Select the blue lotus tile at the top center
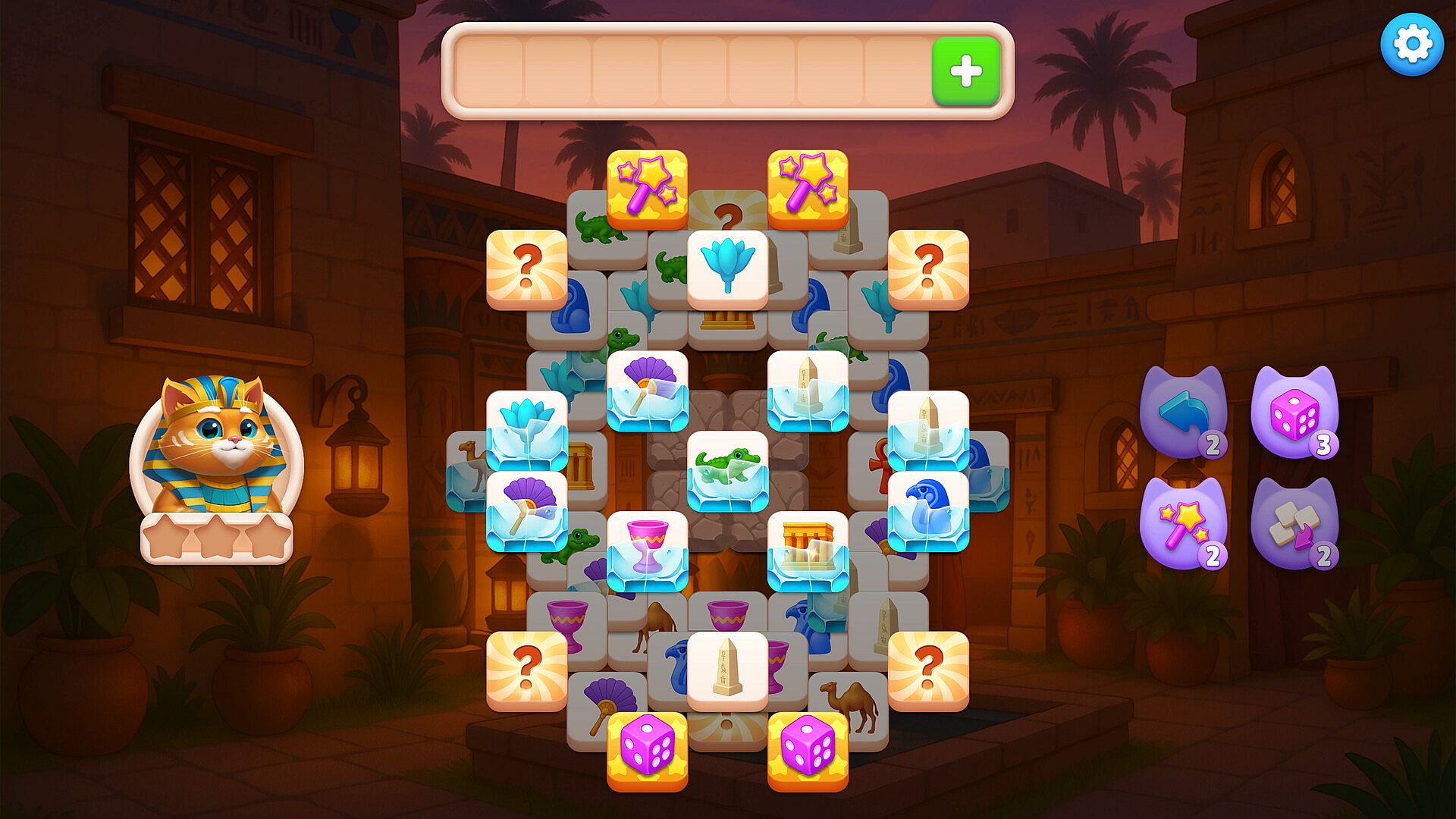Image resolution: width=1456 pixels, height=819 pixels. click(727, 268)
